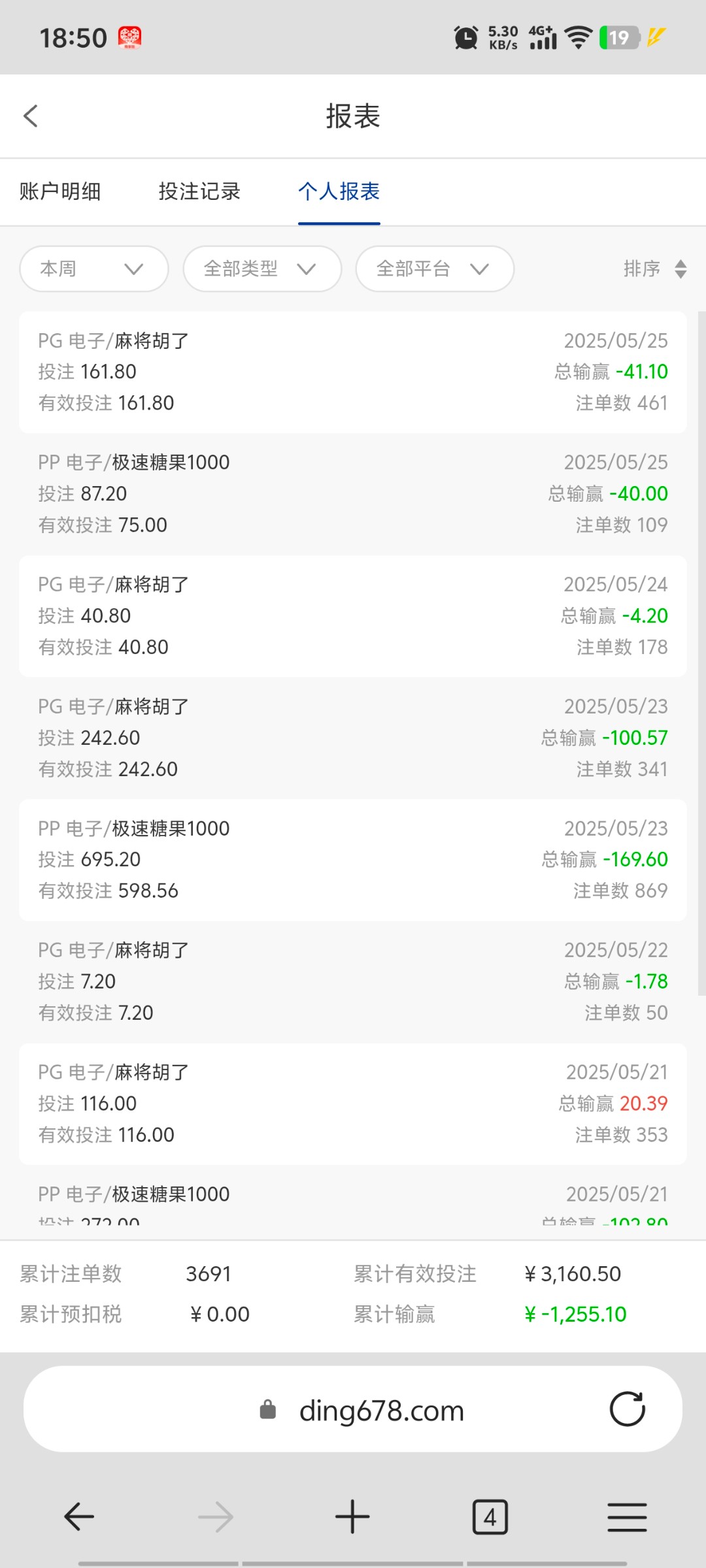
Task: Open the browser tab switcher
Action: [x=490, y=1516]
